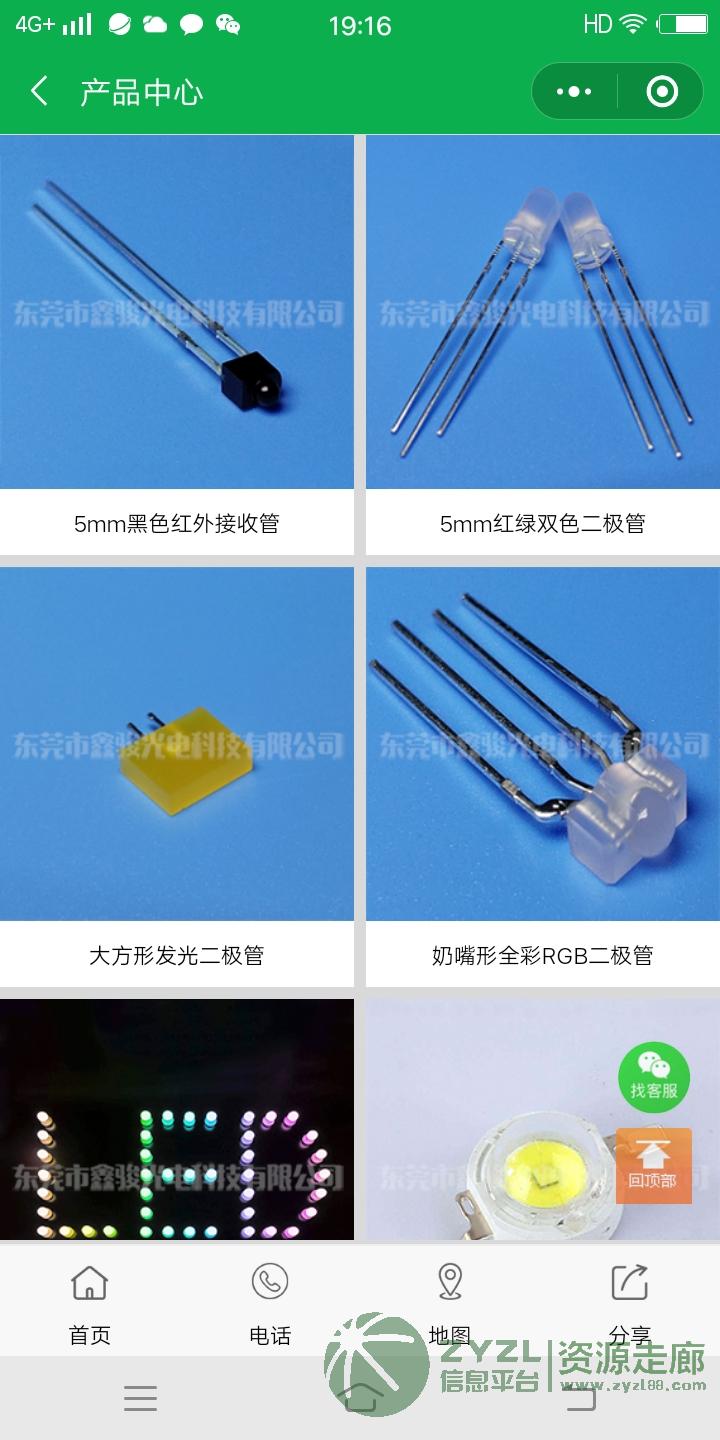Switch to the 首页 tab
Image resolution: width=720 pixels, height=1440 pixels.
(x=90, y=1303)
